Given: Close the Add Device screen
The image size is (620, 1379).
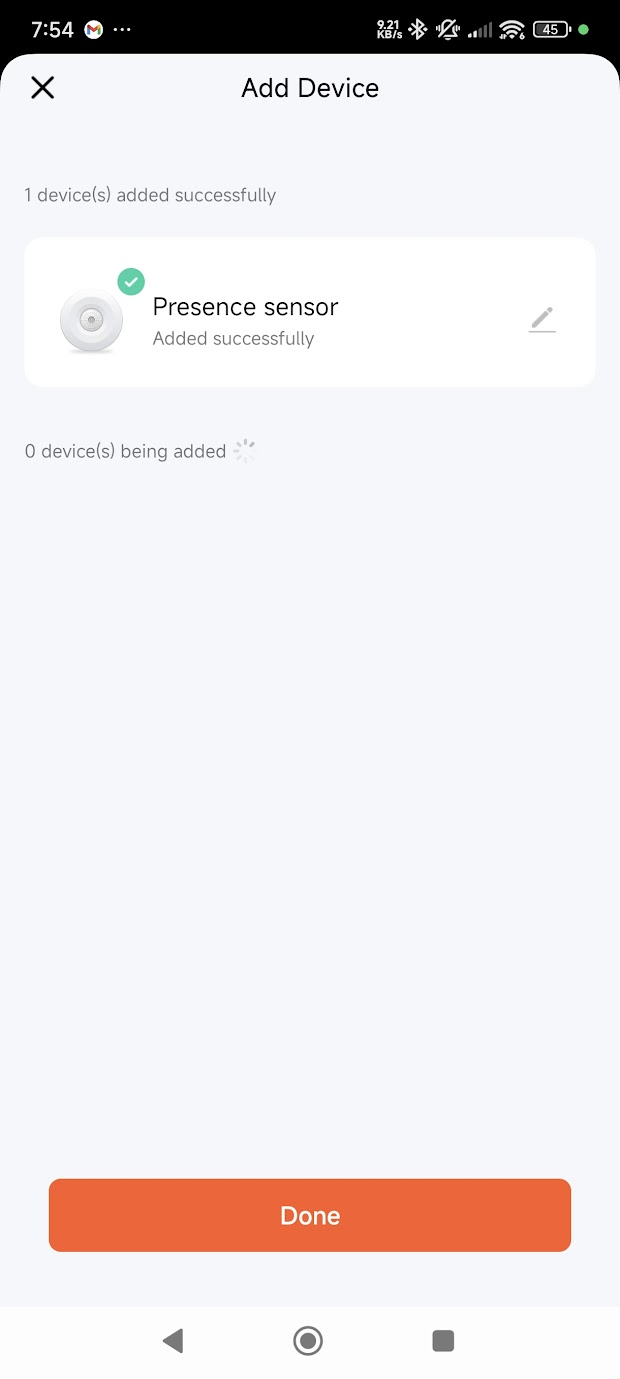Looking at the screenshot, I should 42,88.
